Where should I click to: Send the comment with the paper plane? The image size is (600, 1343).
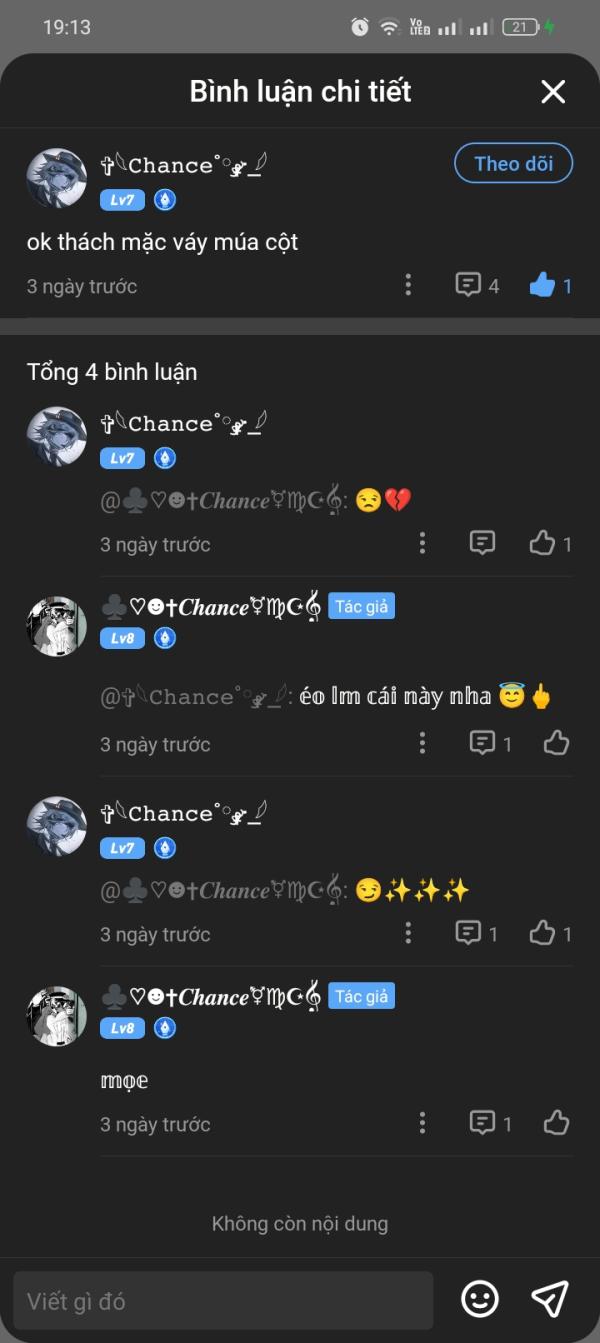click(550, 1299)
